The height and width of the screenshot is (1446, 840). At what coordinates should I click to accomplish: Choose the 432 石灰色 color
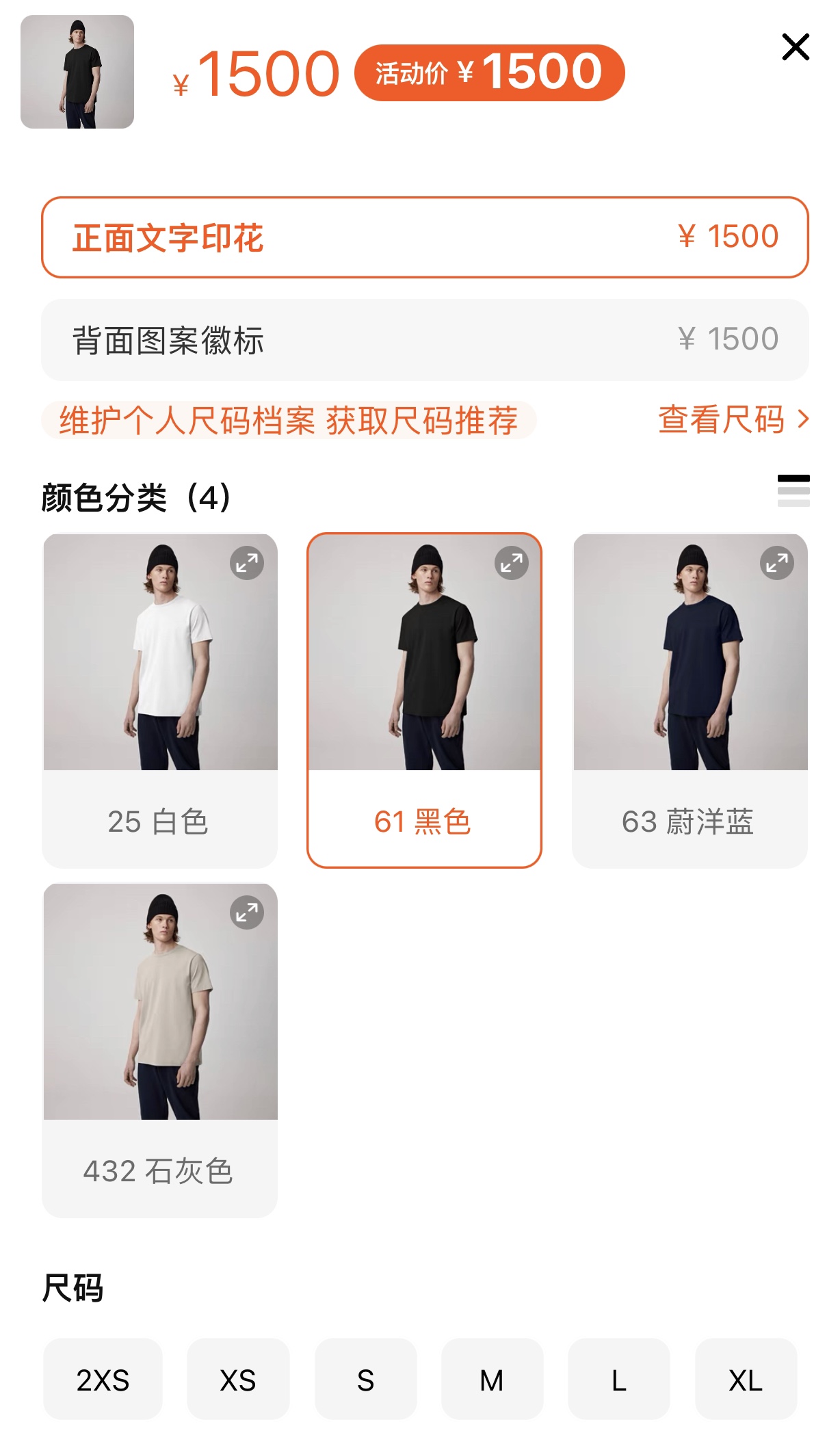(x=160, y=1050)
